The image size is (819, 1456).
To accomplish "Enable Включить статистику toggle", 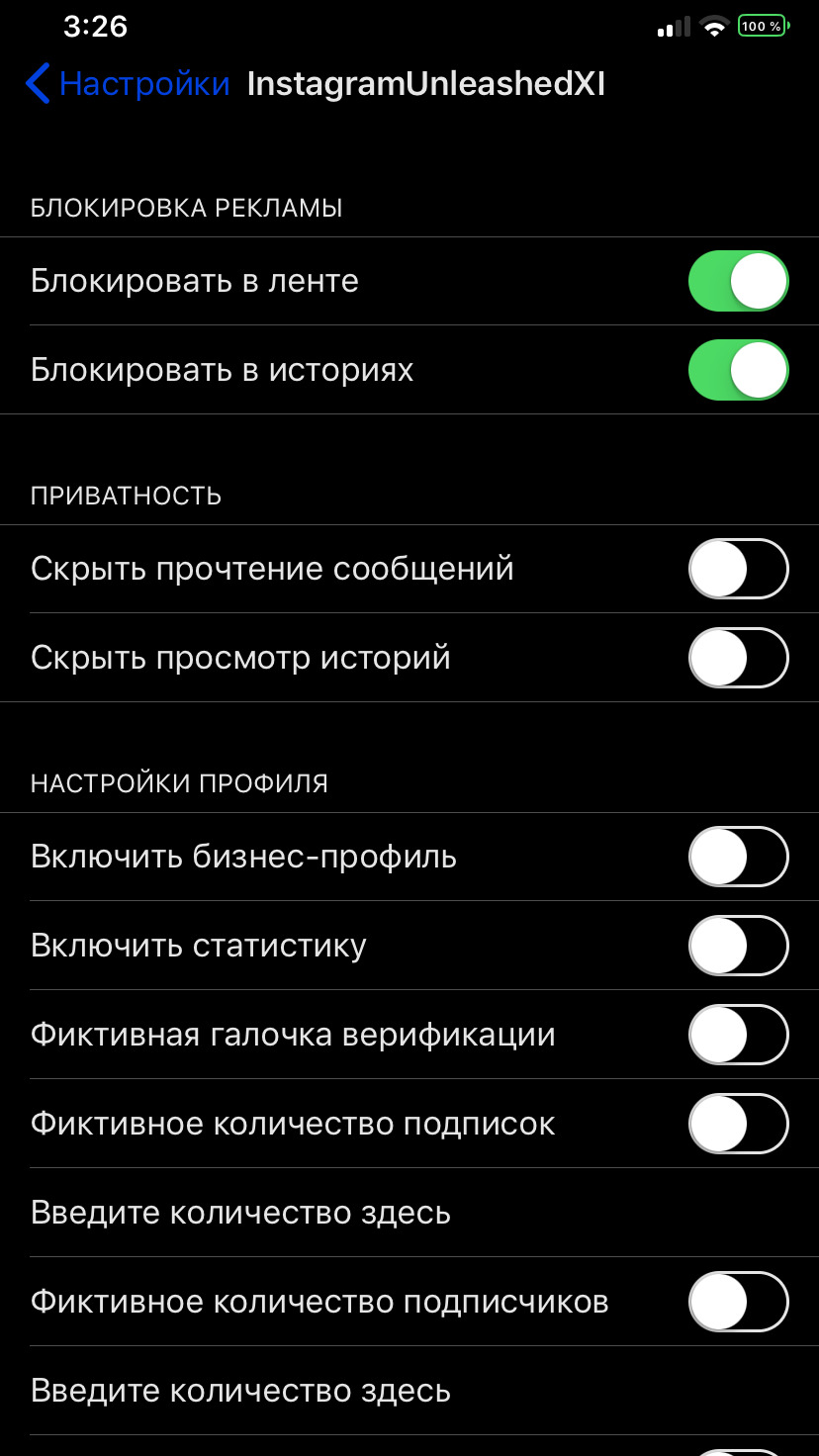I will point(738,946).
